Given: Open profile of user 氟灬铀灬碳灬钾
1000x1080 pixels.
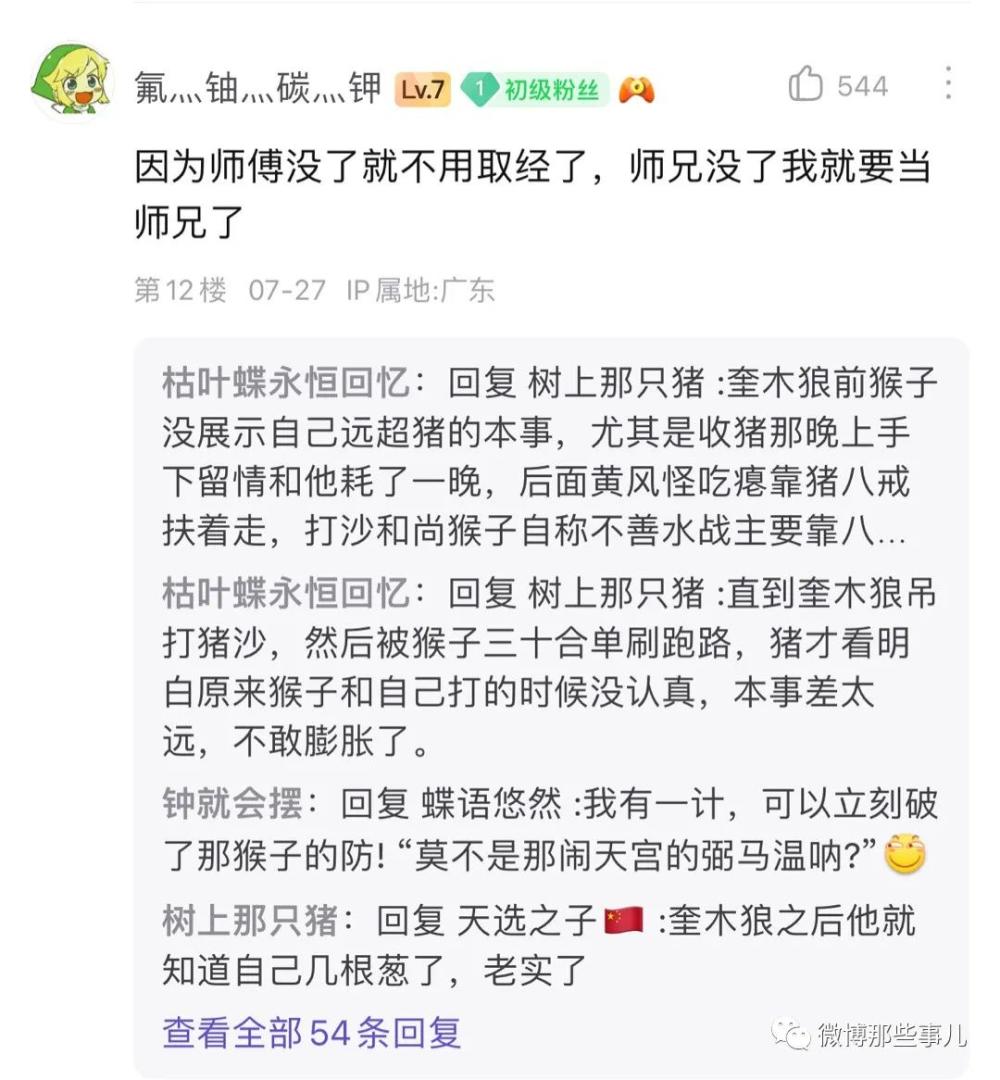Looking at the screenshot, I should coord(258,89).
